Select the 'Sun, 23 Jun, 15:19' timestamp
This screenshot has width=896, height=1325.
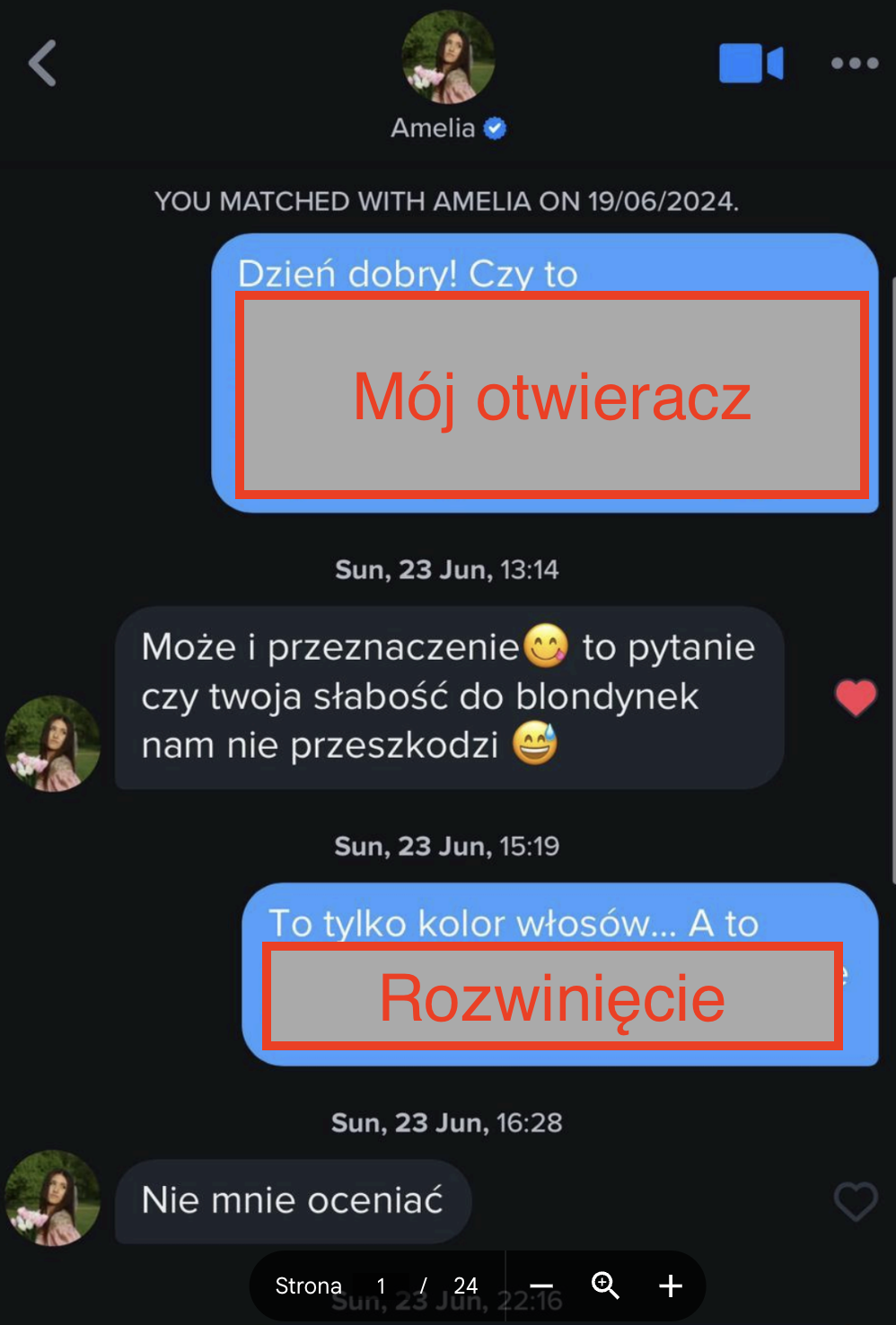point(447,845)
